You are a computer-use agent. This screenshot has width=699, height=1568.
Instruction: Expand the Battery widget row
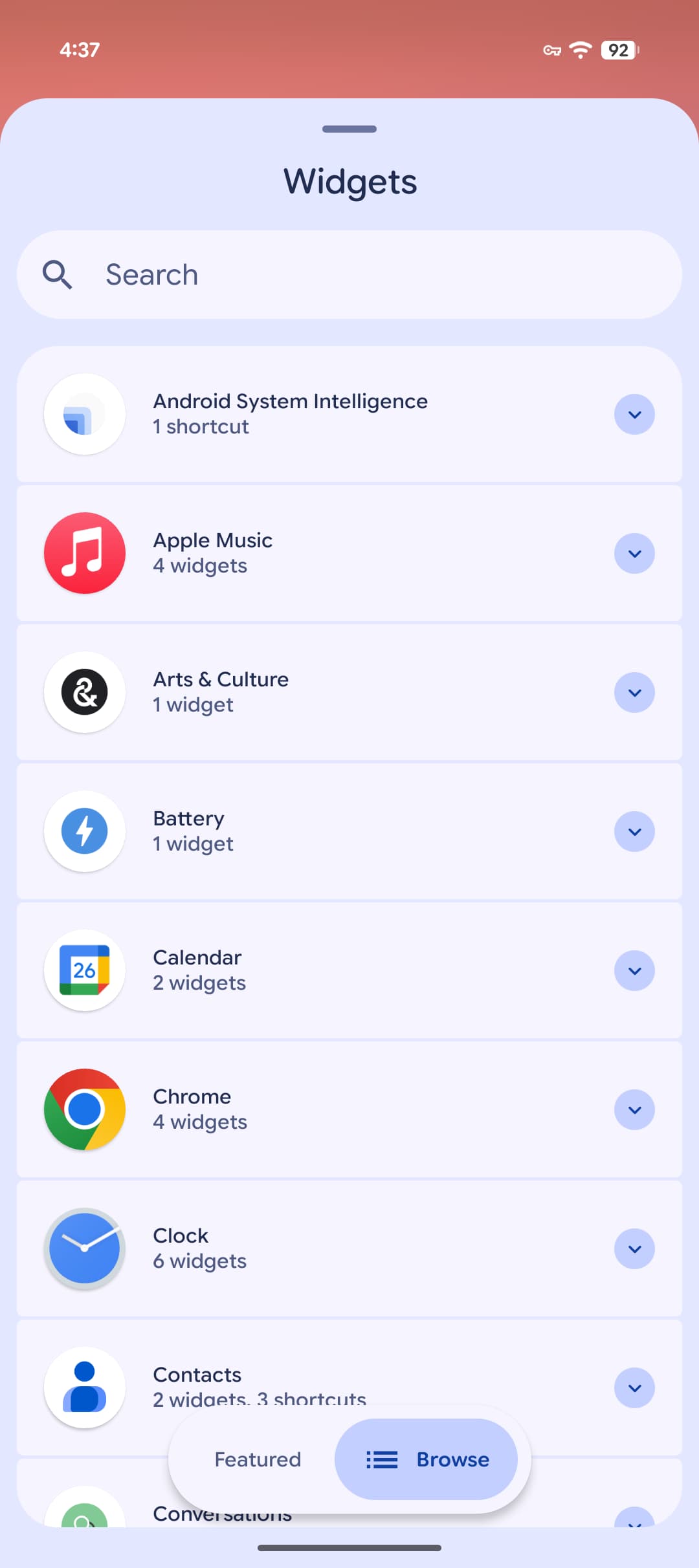click(634, 832)
